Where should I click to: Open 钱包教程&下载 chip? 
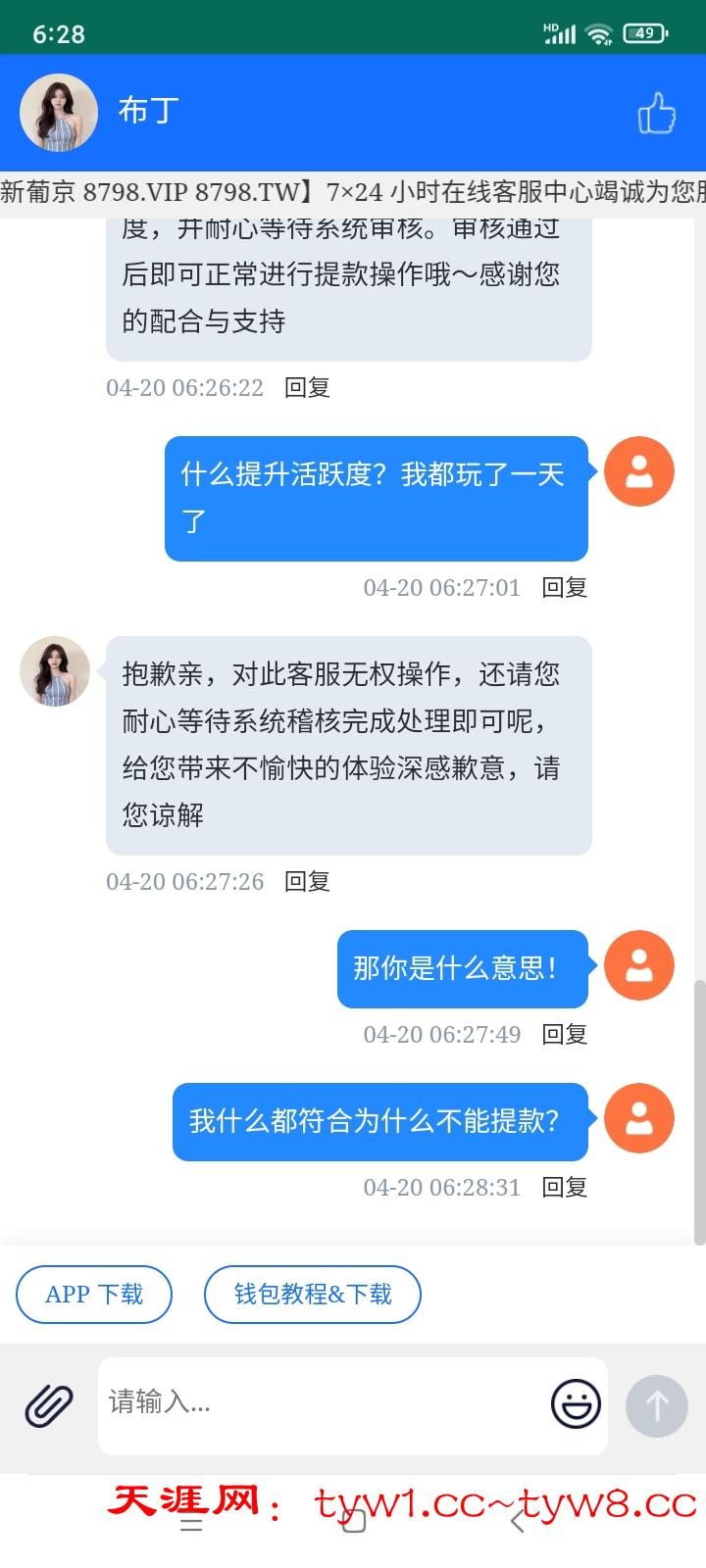(x=312, y=1295)
